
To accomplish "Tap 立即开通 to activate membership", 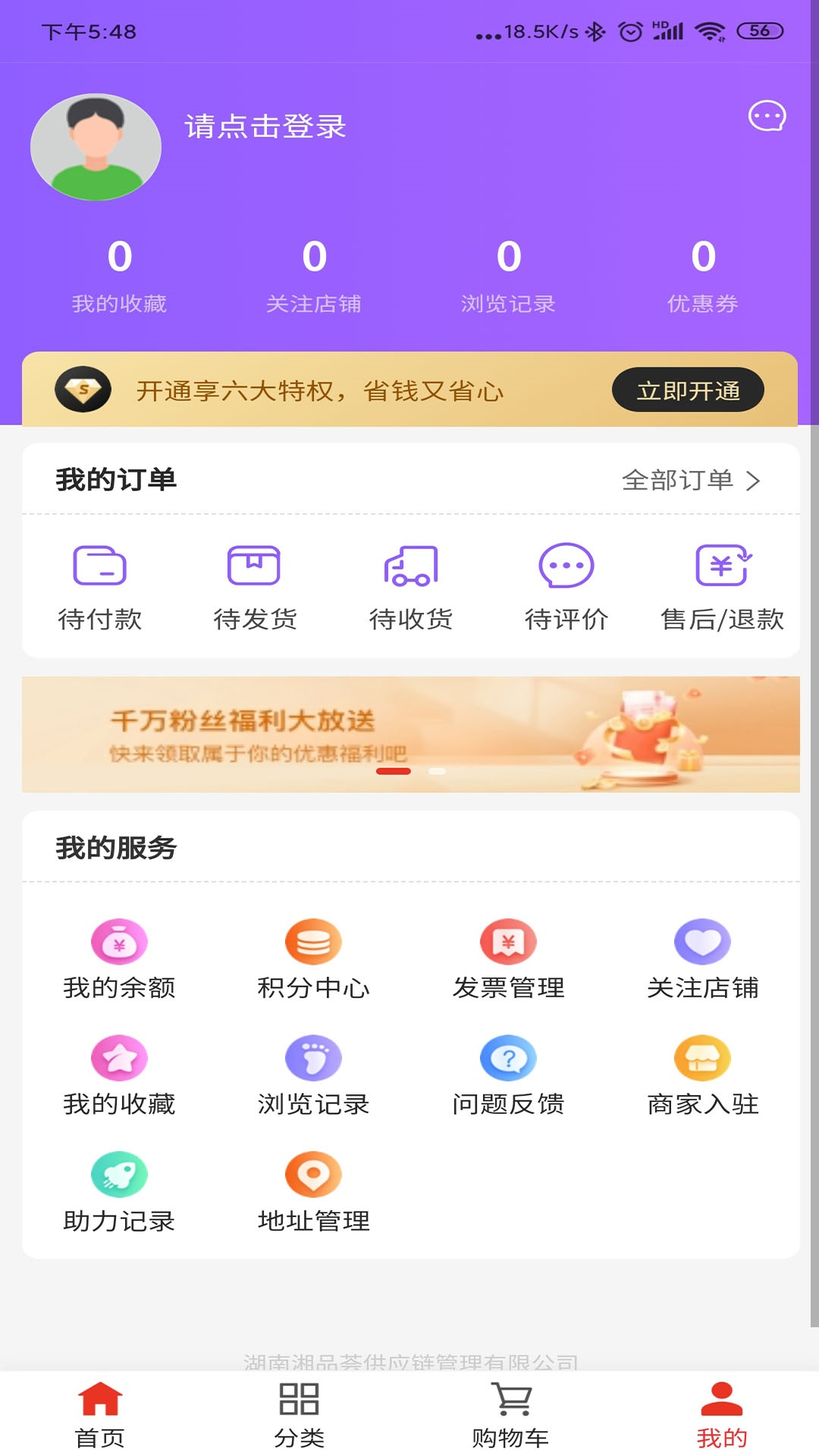I will [x=689, y=389].
